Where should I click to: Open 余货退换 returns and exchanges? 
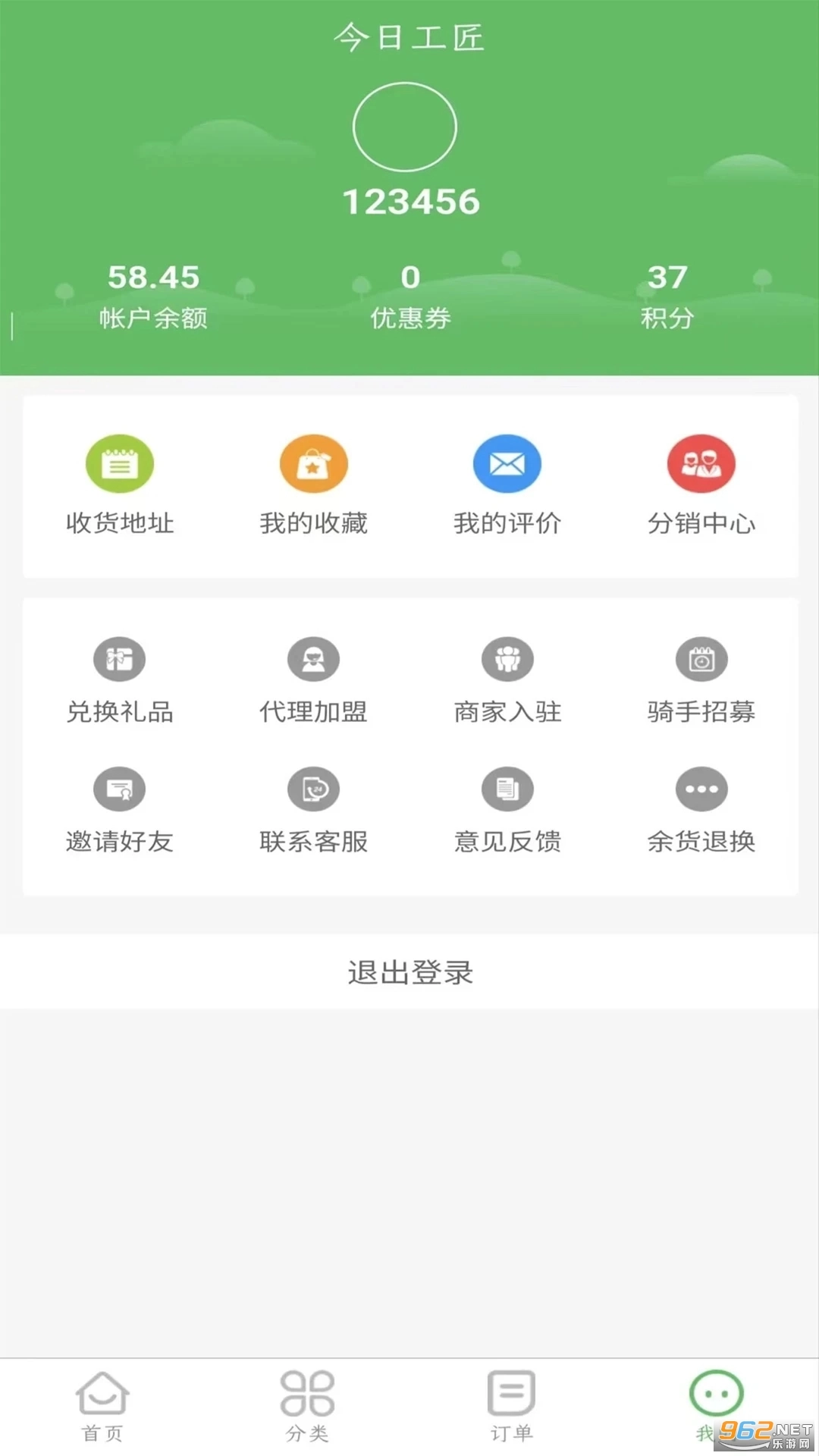point(701,808)
